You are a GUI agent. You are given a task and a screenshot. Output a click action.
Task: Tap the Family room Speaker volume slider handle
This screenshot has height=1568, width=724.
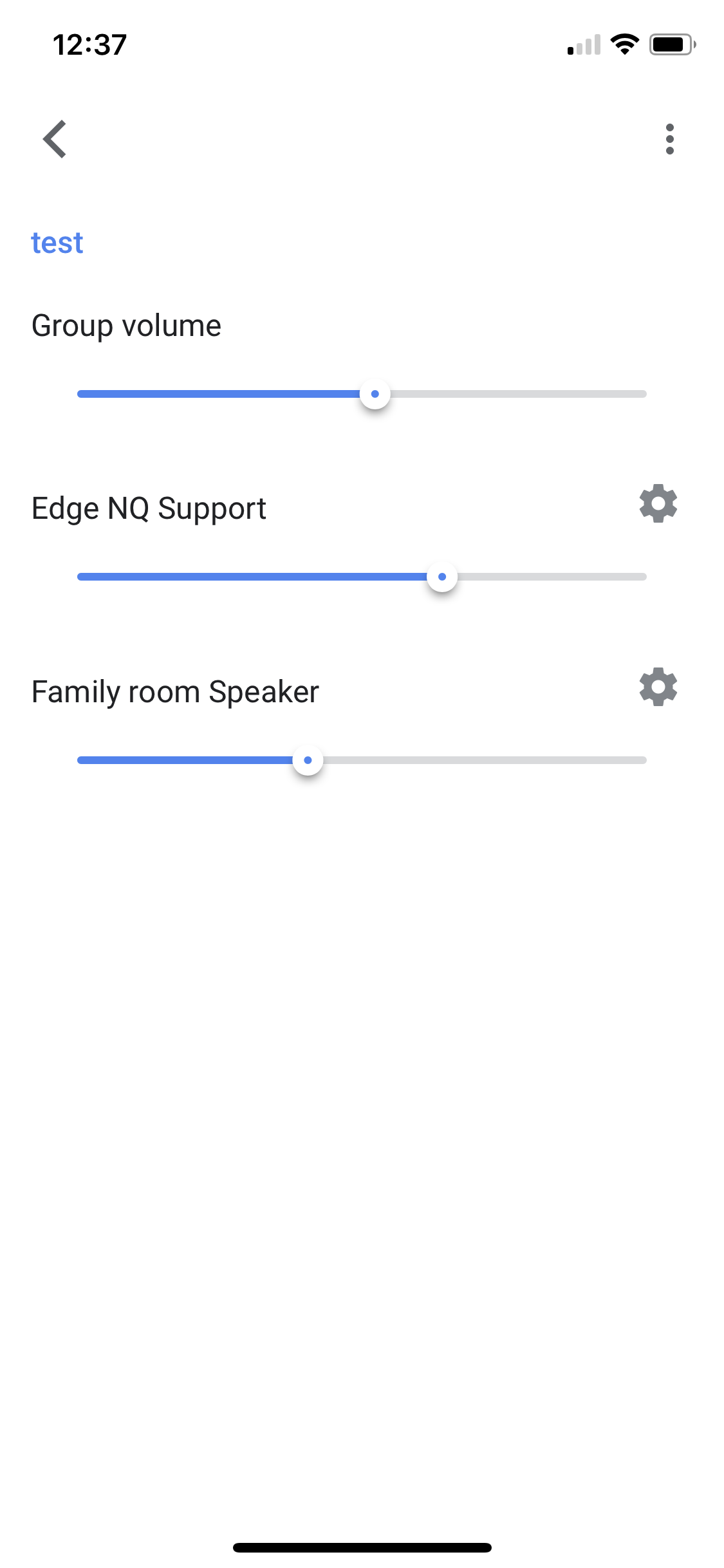308,760
